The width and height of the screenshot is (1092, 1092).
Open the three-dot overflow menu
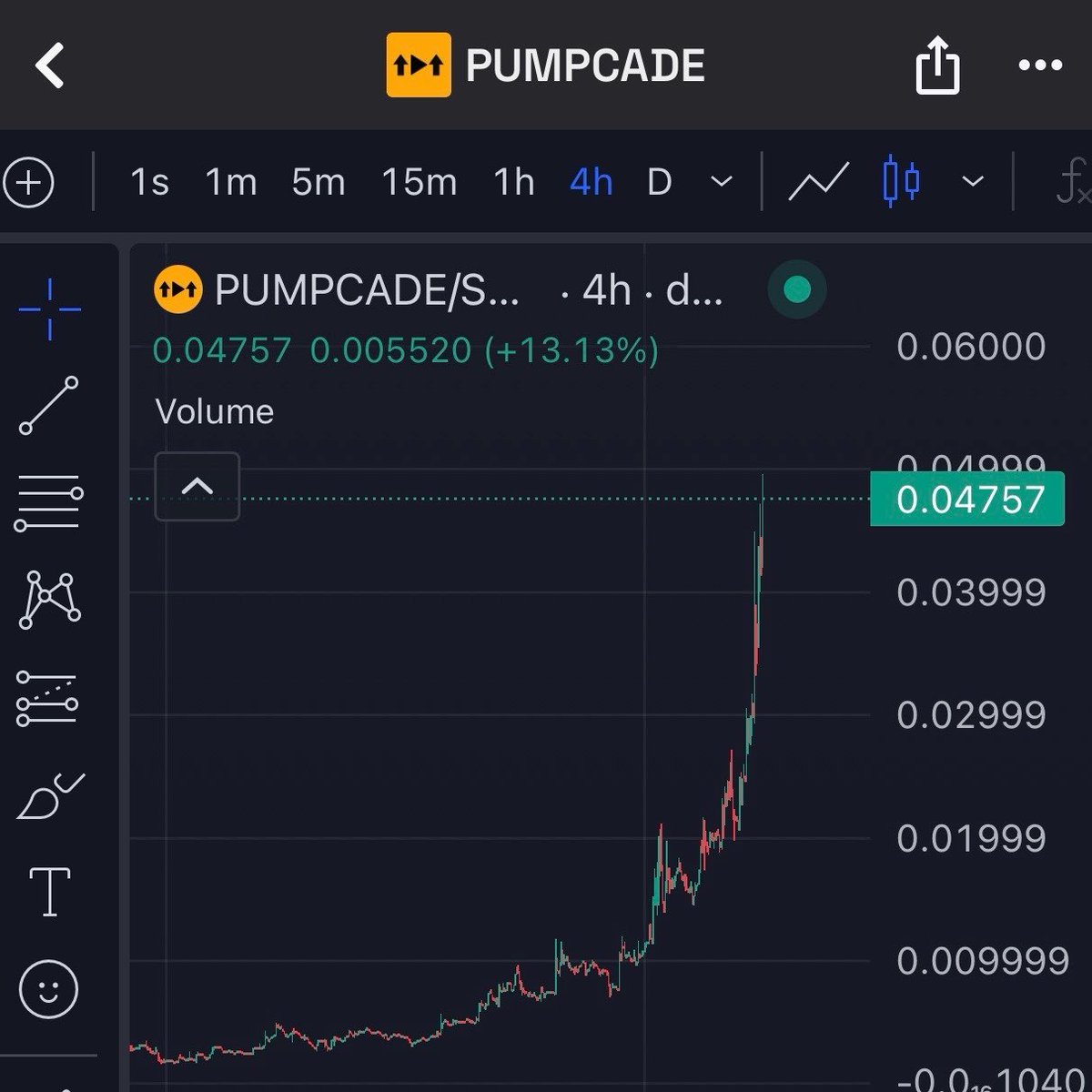(1040, 66)
